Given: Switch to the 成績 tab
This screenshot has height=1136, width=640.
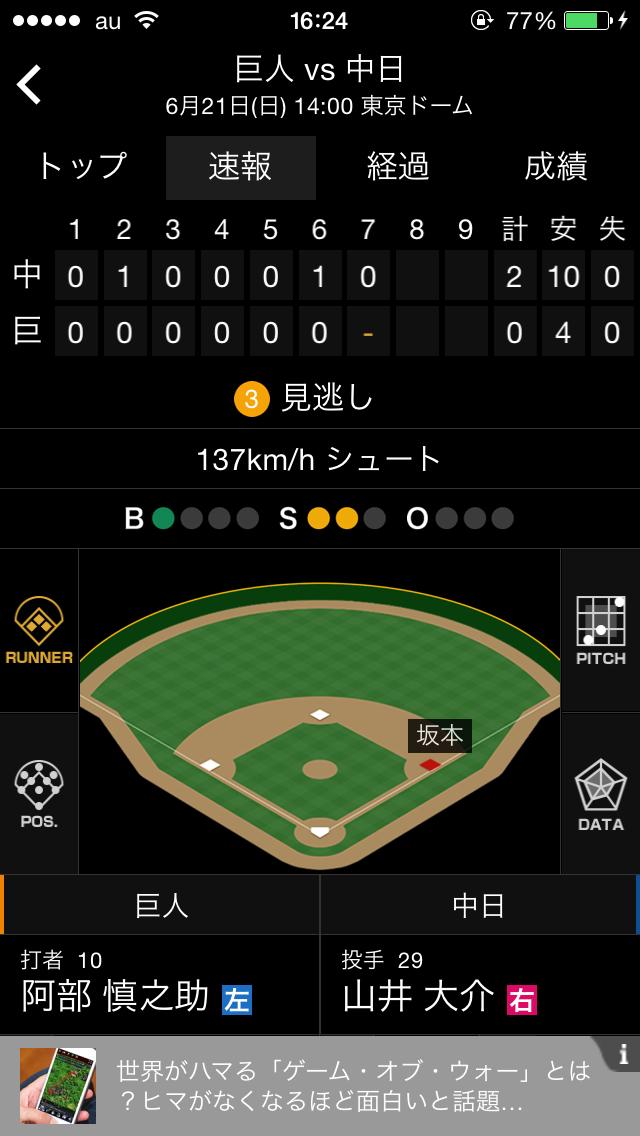Looking at the screenshot, I should tap(556, 167).
